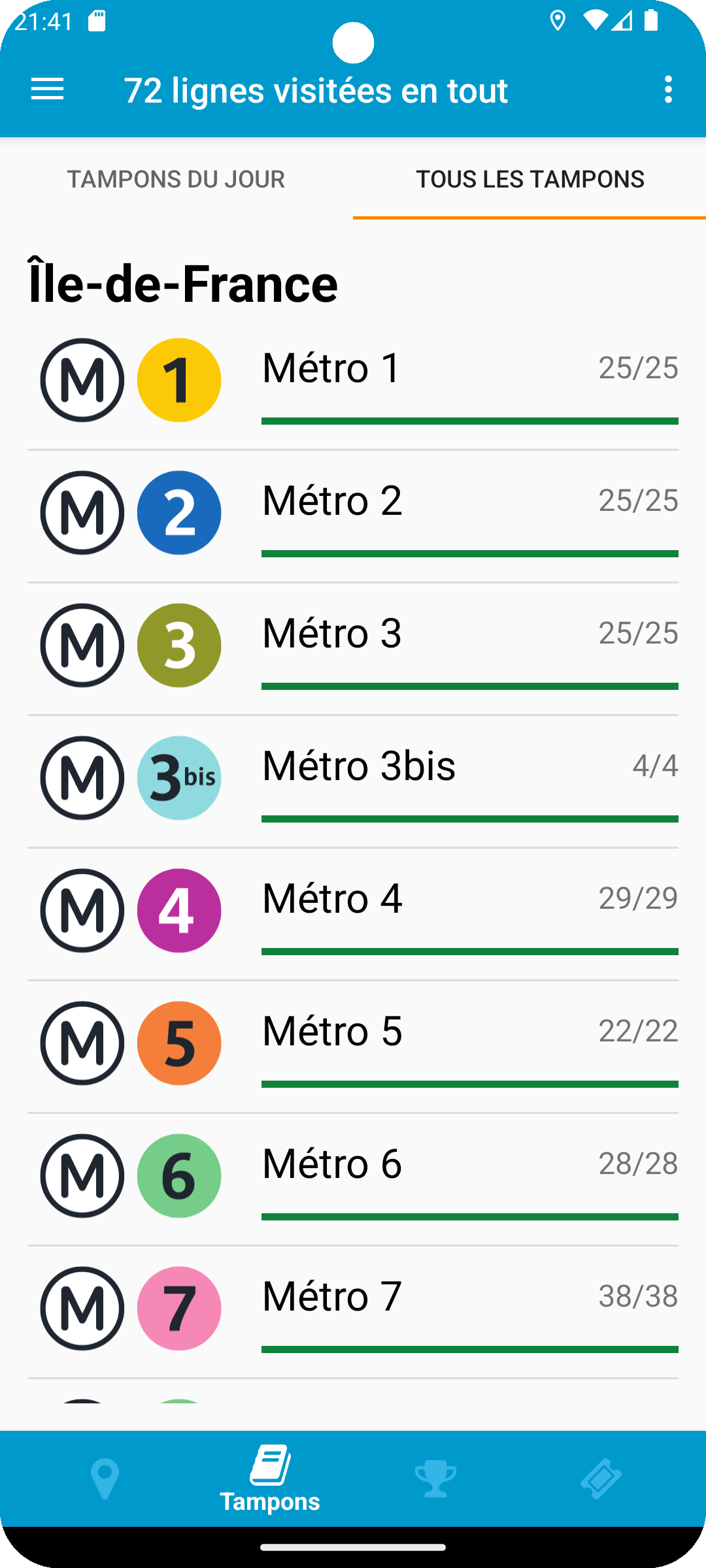706x1568 pixels.
Task: Go to the map location tab
Action: click(105, 1478)
